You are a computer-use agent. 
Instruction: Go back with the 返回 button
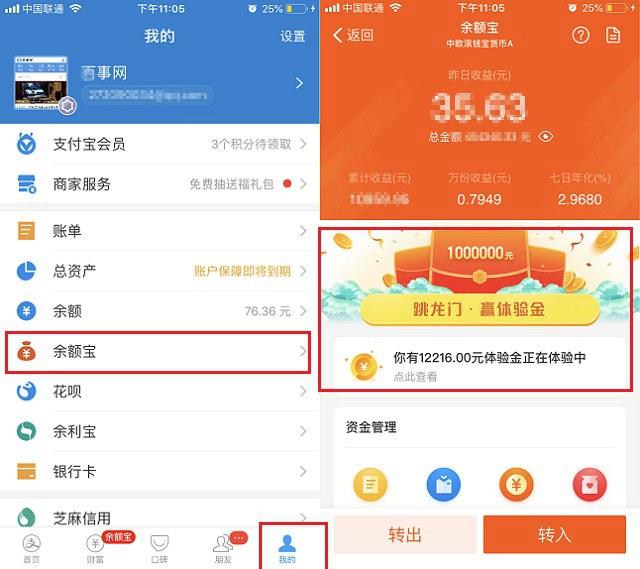[353, 35]
